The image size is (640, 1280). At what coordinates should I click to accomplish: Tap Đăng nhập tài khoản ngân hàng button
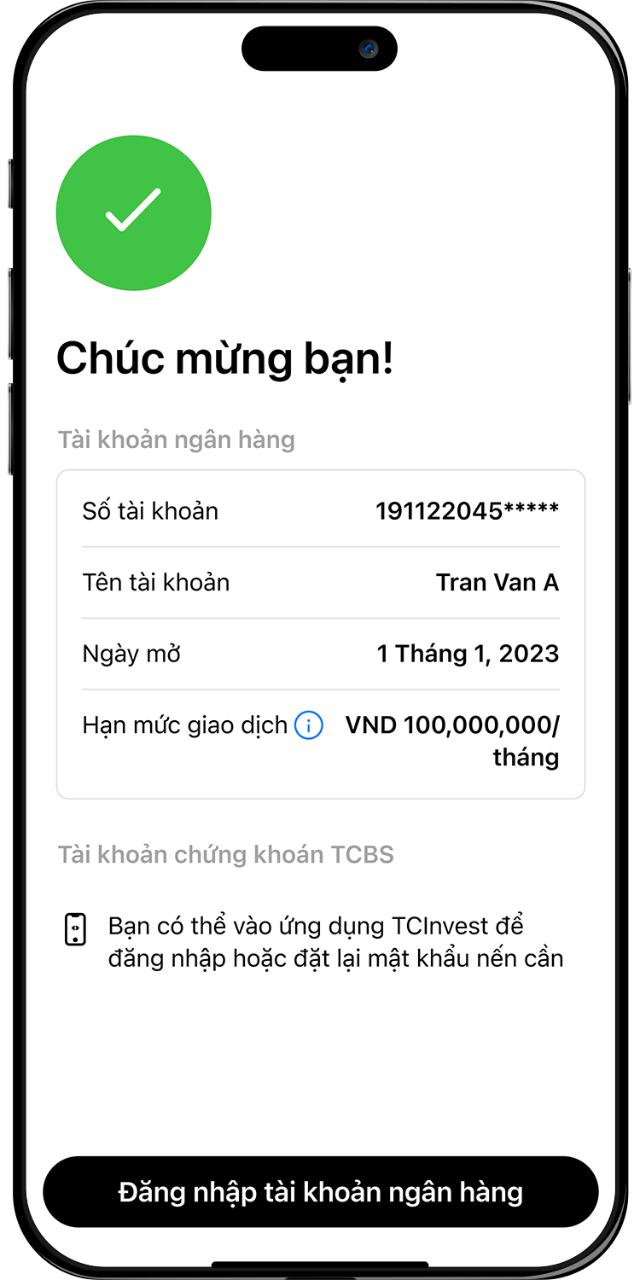320,1192
